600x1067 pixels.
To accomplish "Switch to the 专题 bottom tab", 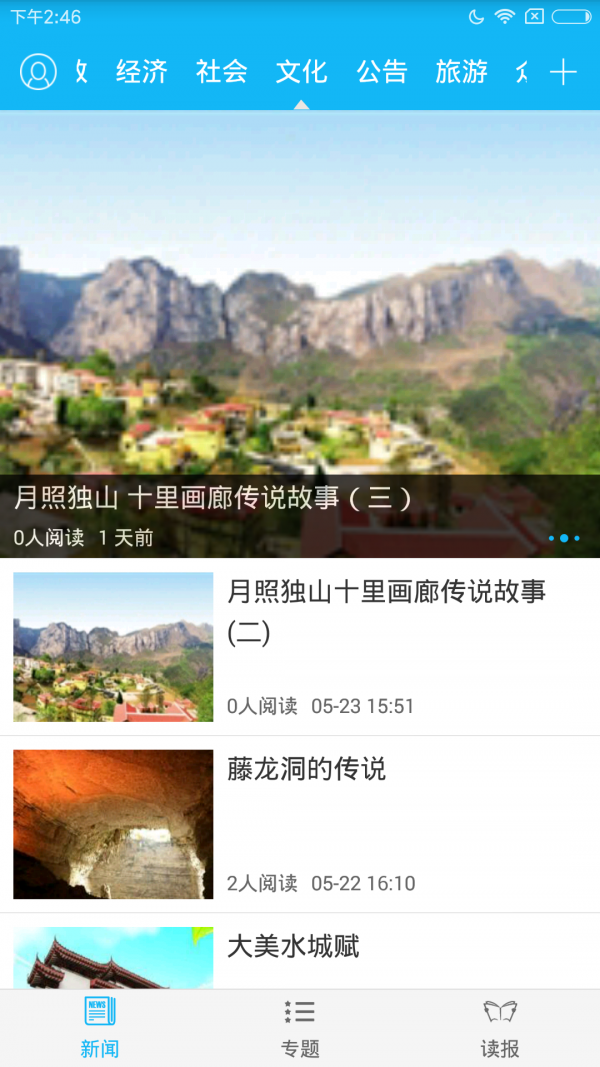I will tap(300, 1028).
